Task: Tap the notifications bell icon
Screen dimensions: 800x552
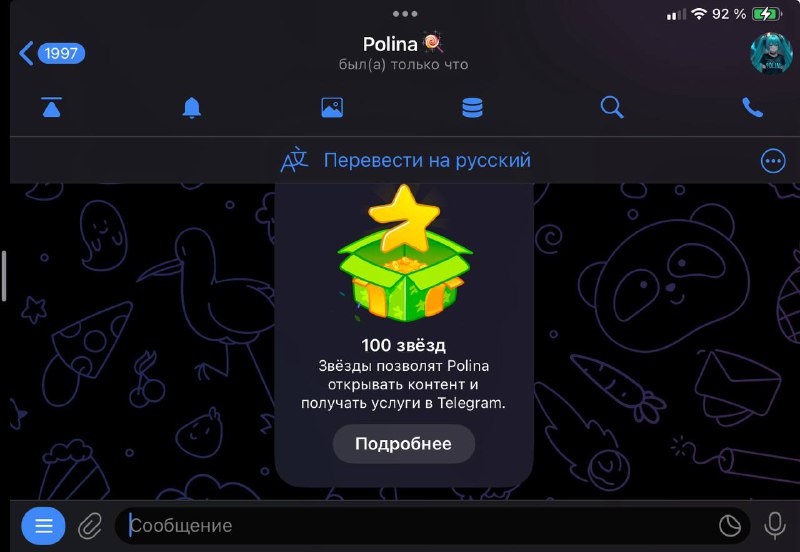Action: coord(192,108)
